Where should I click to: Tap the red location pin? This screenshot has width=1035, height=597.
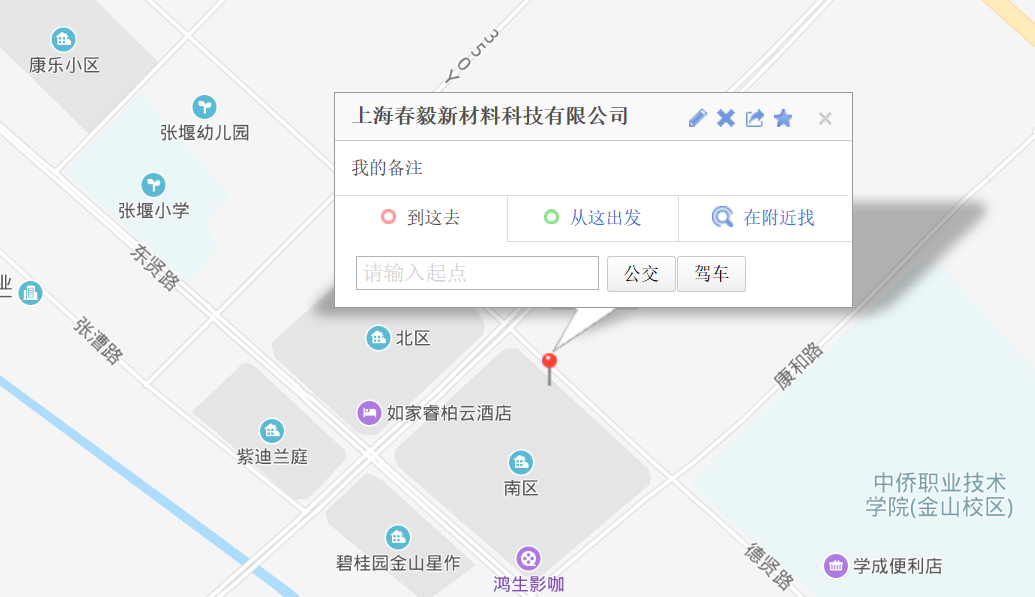(548, 364)
